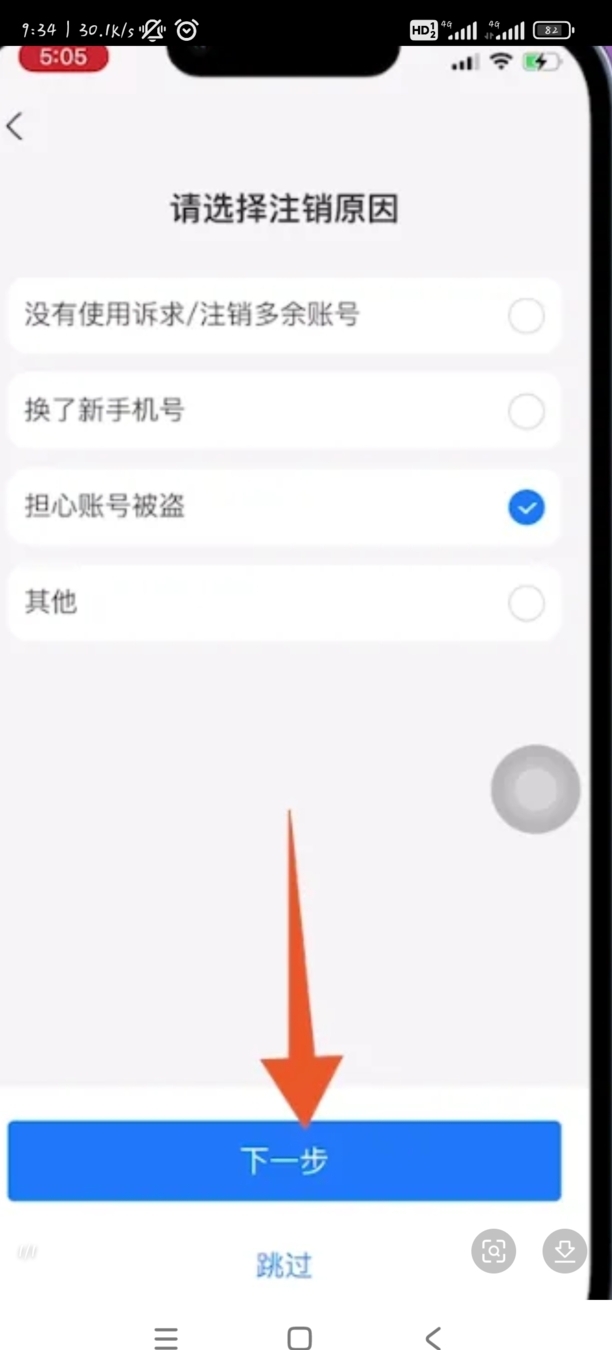This screenshot has height=1350, width=612.
Task: Open recent apps from the navigation bar
Action: tap(166, 1338)
